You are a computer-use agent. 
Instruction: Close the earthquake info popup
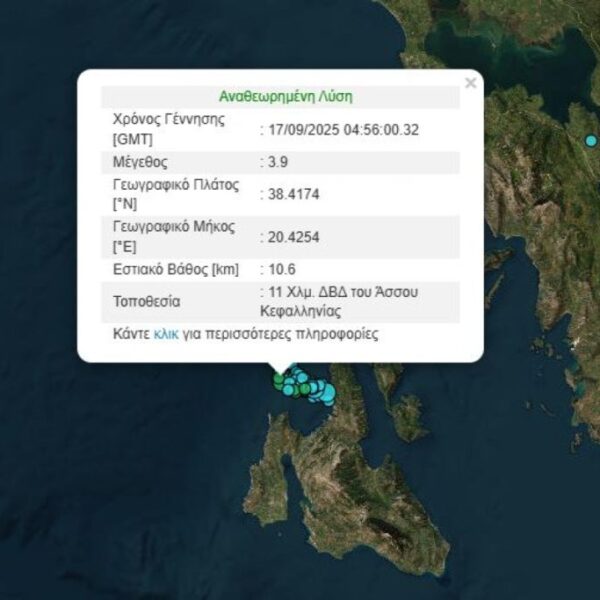coord(470,84)
